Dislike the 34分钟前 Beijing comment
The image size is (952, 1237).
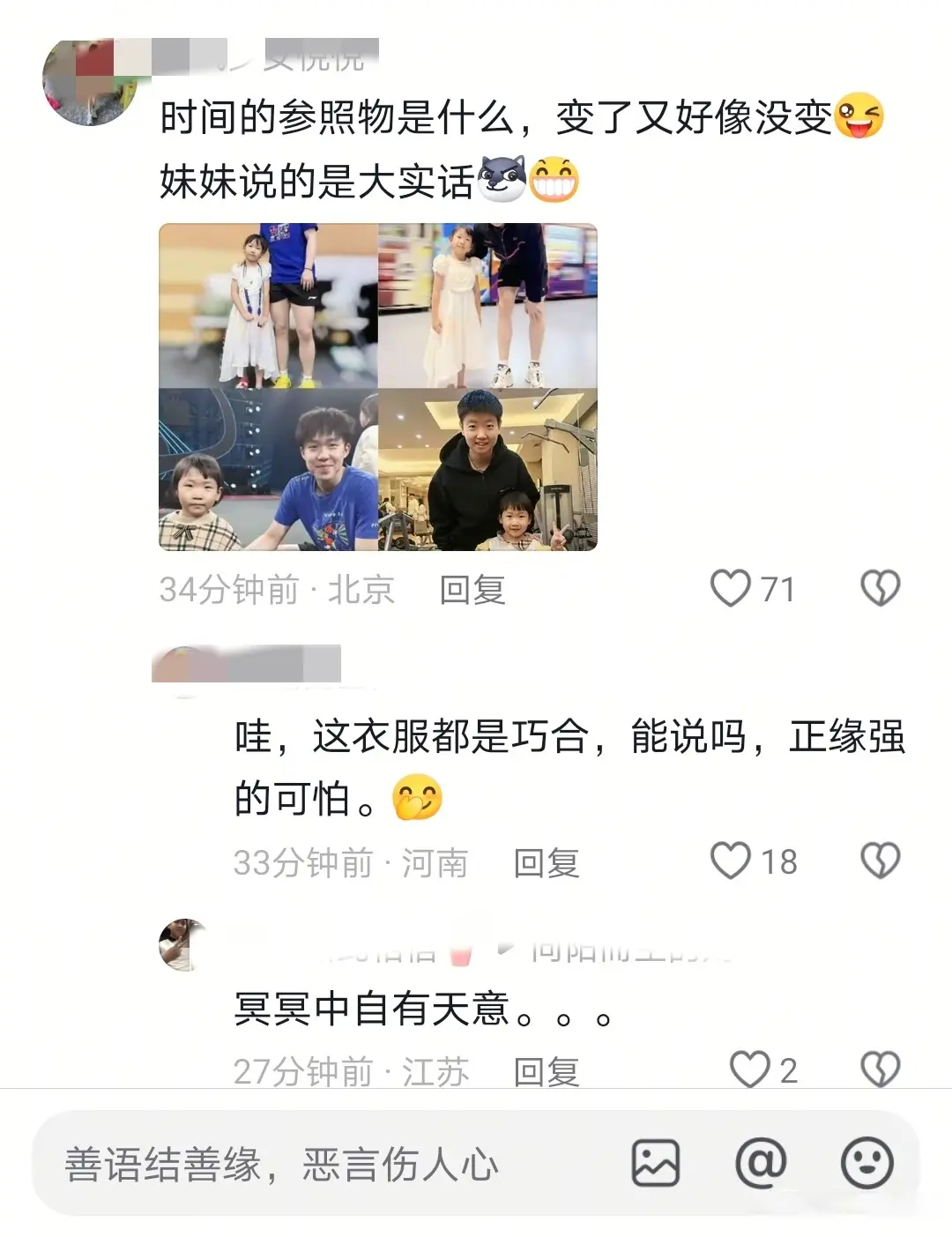(x=880, y=588)
